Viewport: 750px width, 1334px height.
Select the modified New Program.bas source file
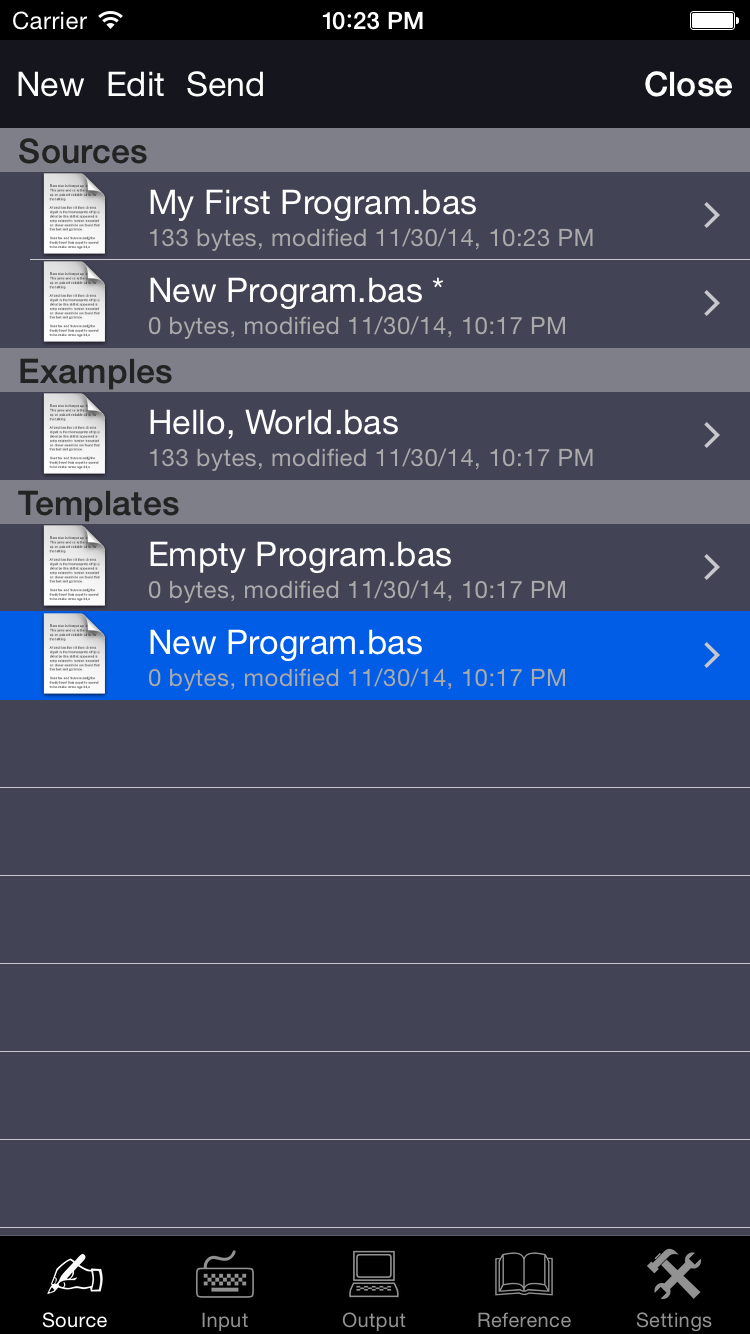coord(375,304)
